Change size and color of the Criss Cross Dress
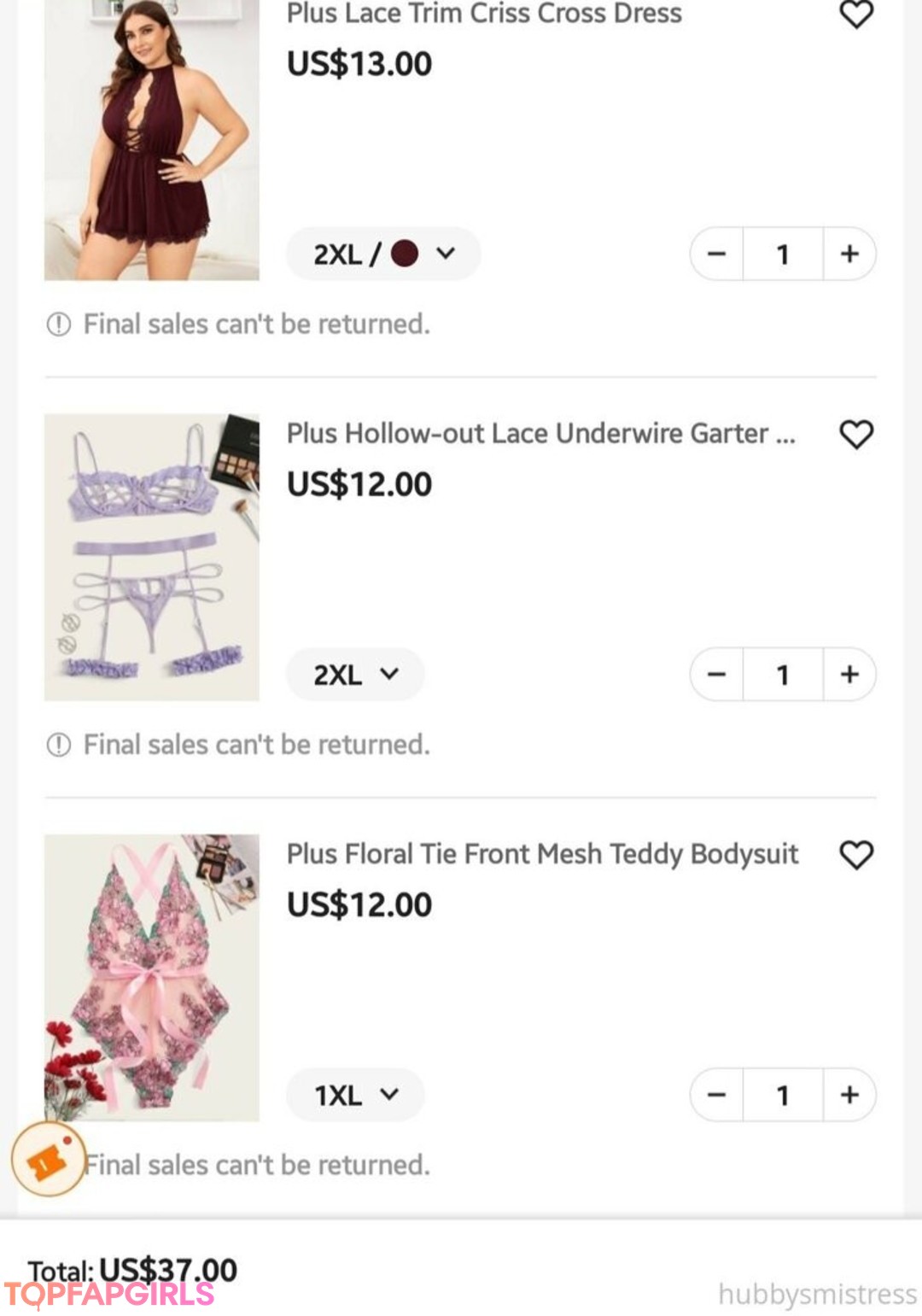The height and width of the screenshot is (1316, 922). pyautogui.click(x=382, y=254)
